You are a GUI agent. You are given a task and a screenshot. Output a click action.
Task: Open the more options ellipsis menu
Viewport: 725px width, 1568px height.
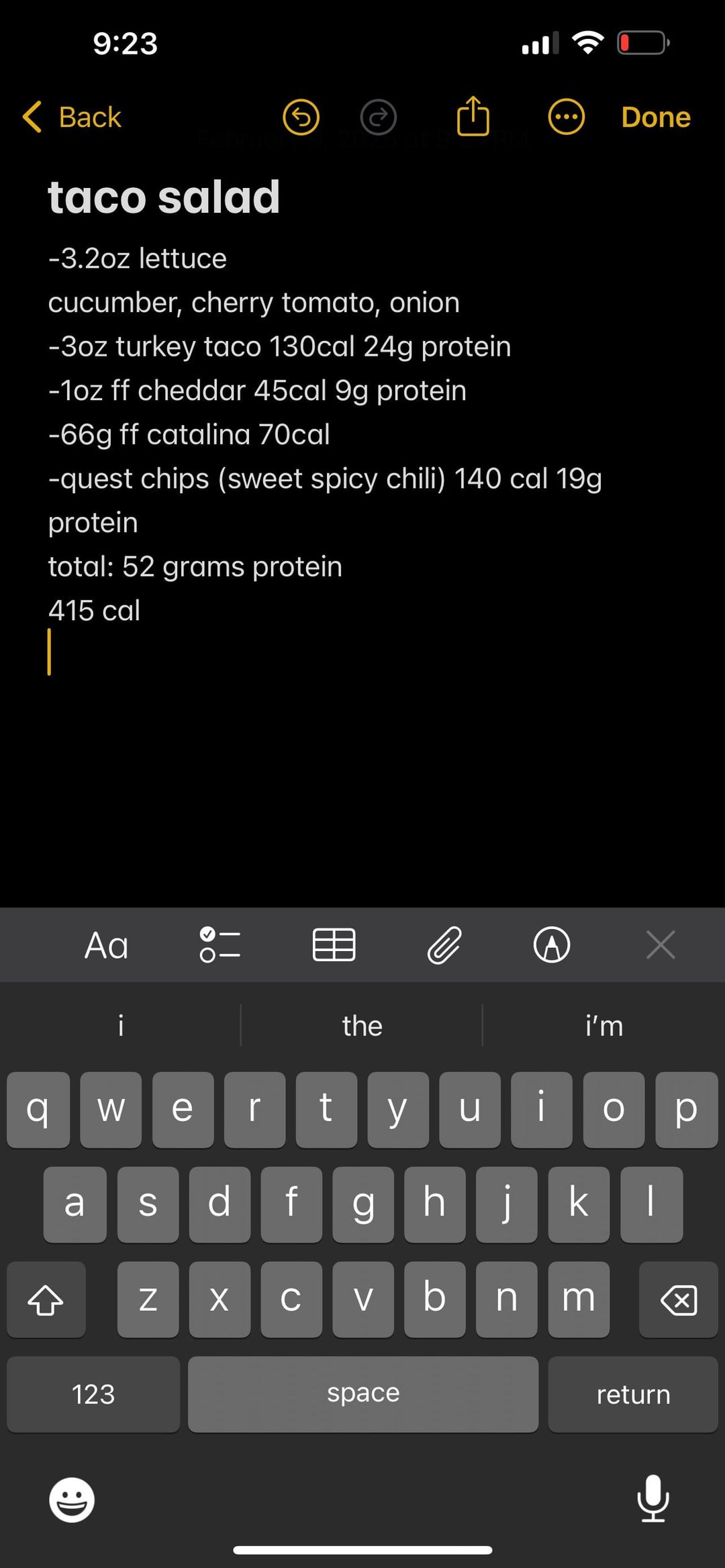(567, 117)
